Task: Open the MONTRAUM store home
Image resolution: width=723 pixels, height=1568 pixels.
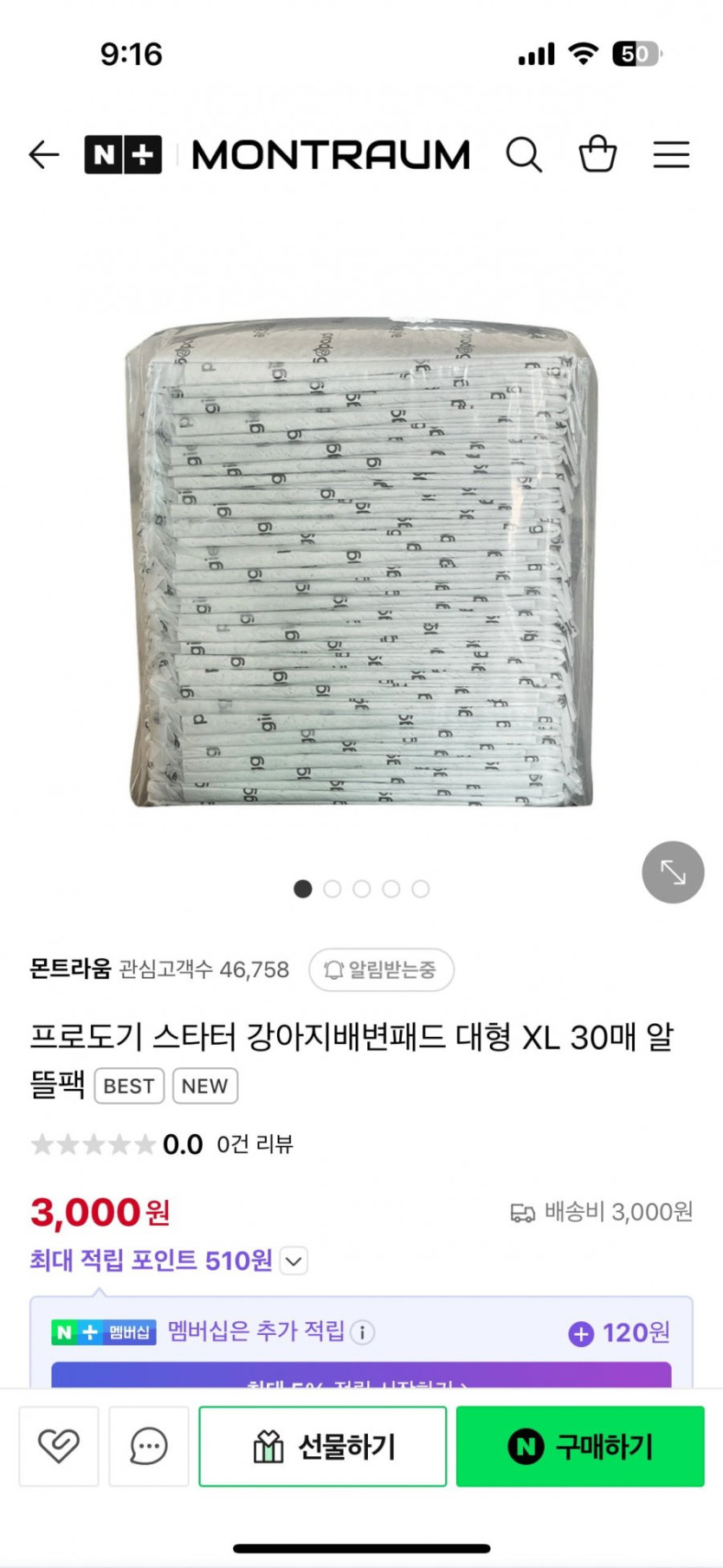Action: click(x=330, y=155)
